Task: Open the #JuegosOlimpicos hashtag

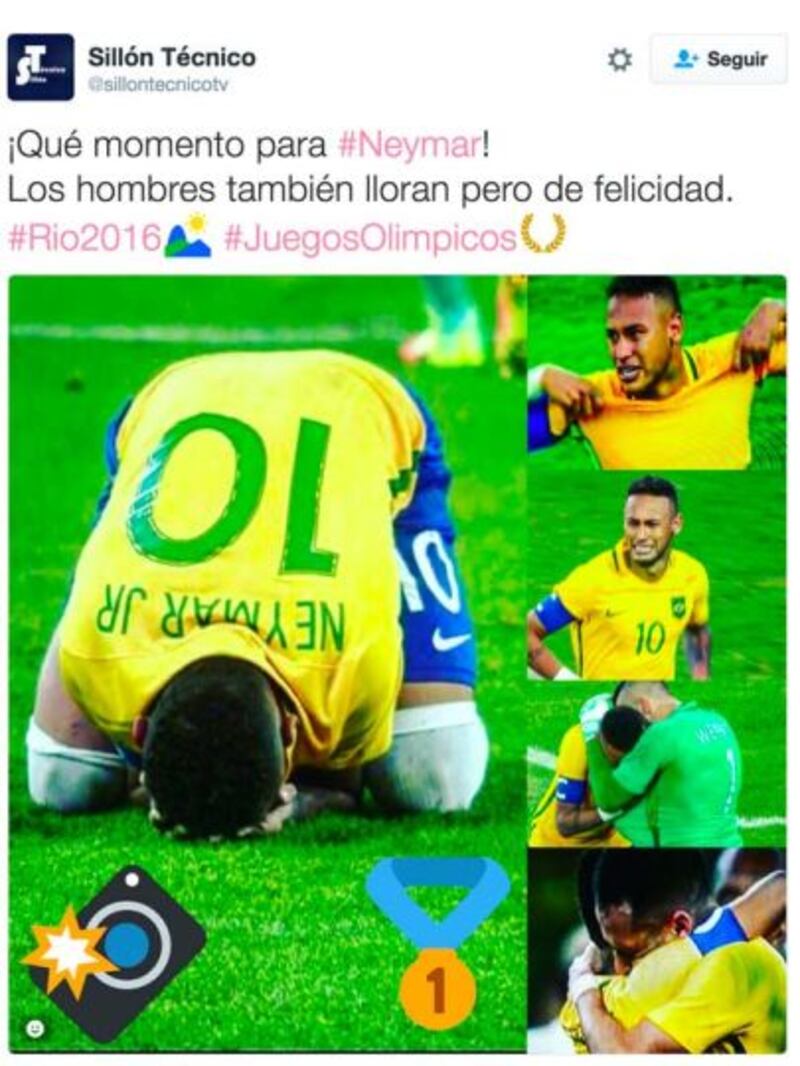Action: click(370, 238)
